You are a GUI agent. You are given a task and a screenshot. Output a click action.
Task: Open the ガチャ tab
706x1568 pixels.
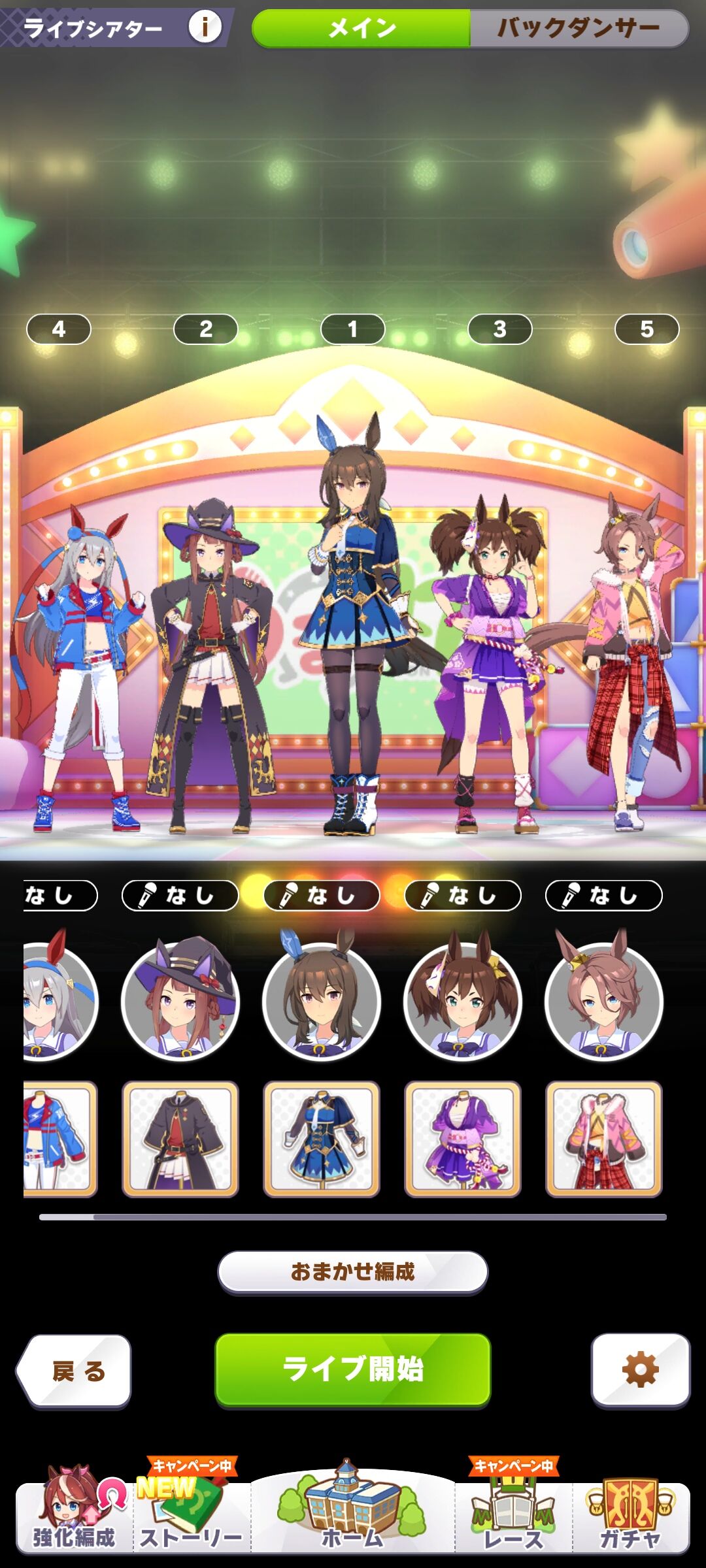pos(630,1516)
